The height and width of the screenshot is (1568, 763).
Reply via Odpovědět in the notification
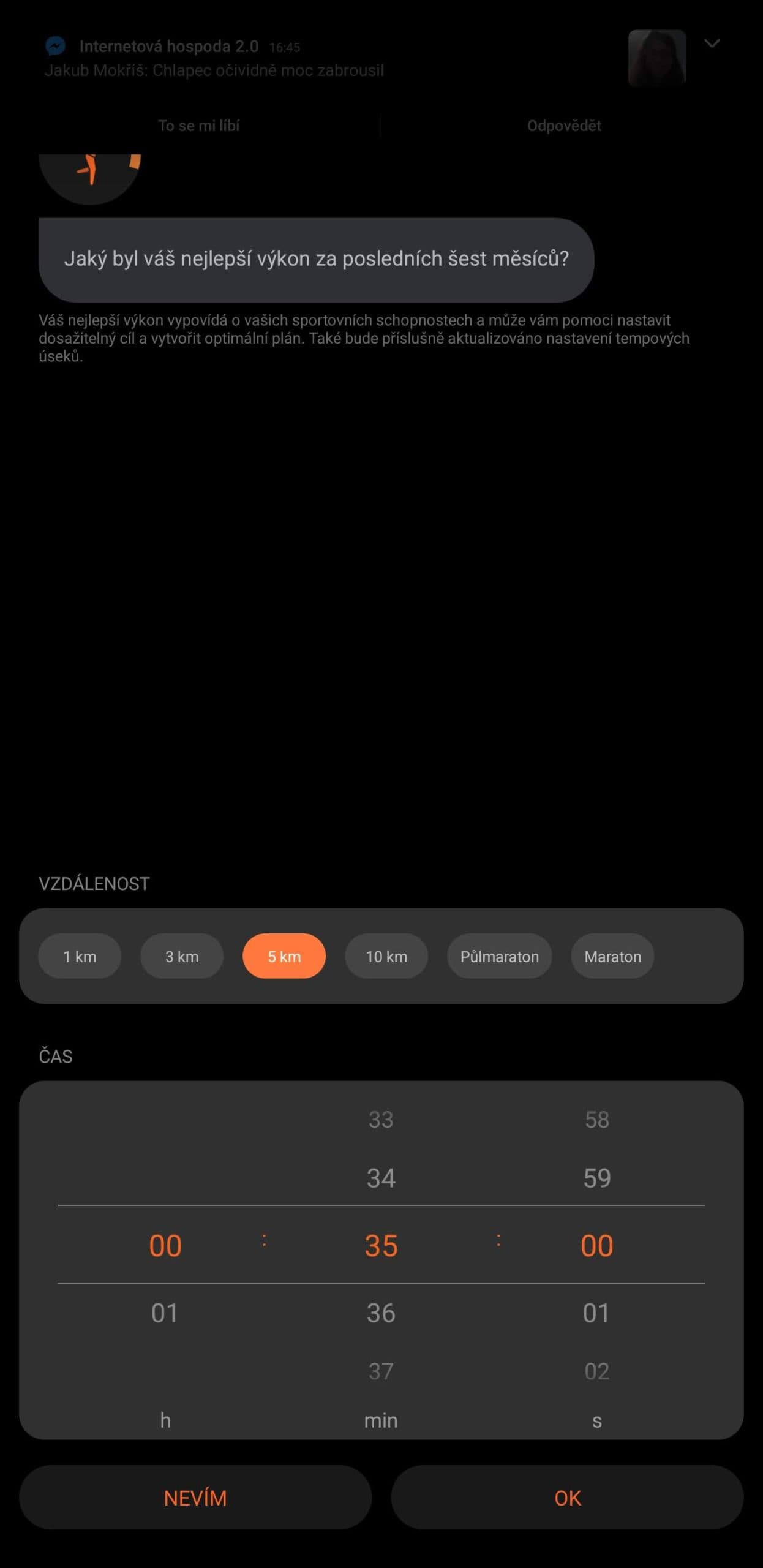pyautogui.click(x=564, y=126)
